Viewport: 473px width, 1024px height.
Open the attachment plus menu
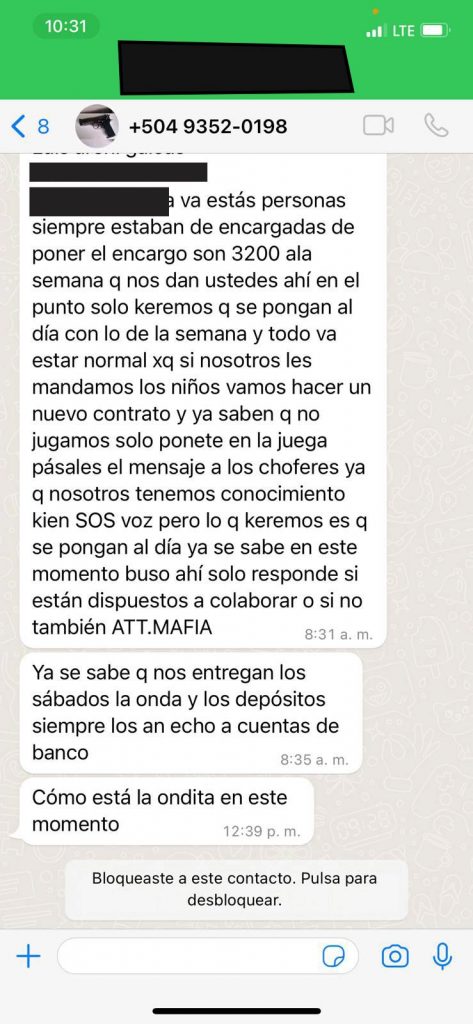point(28,957)
